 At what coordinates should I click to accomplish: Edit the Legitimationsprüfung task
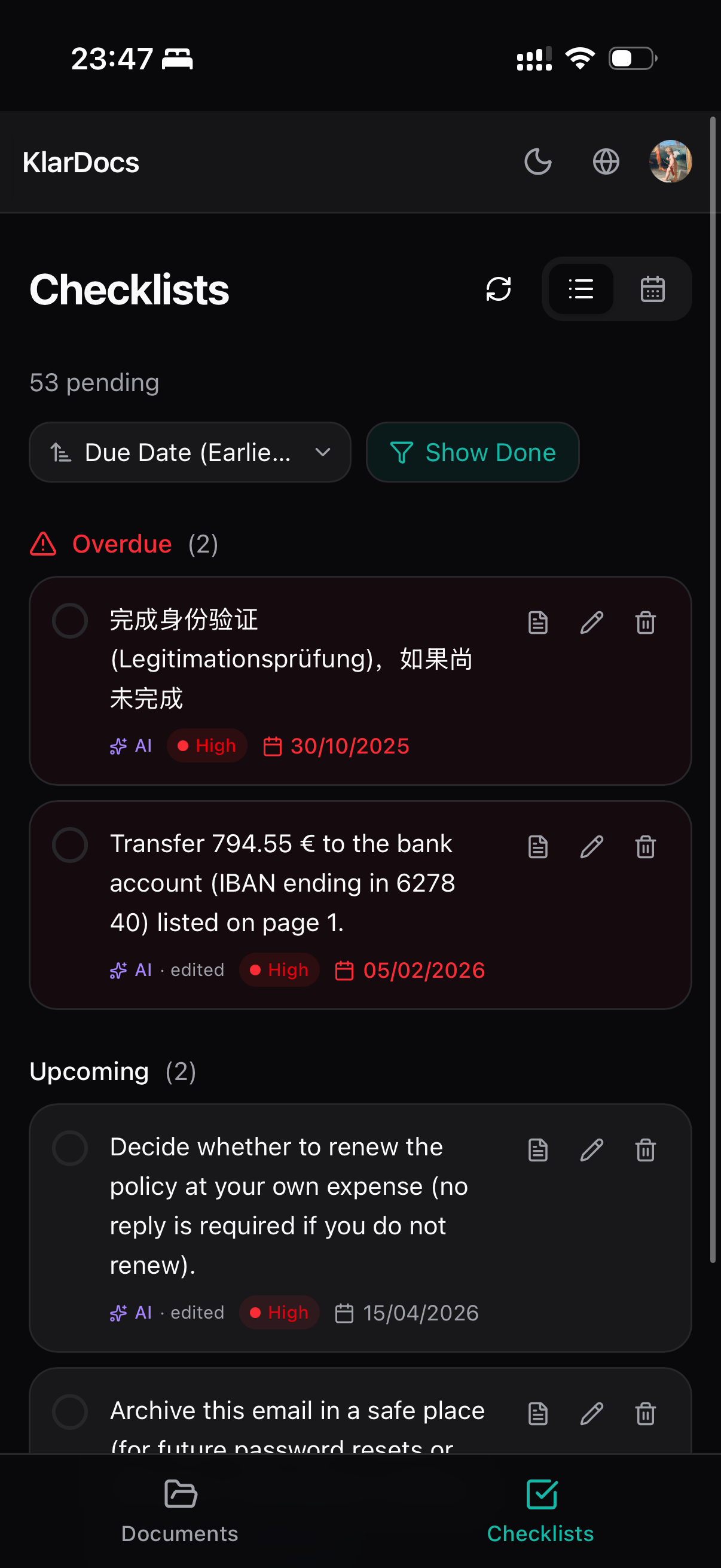(x=591, y=623)
